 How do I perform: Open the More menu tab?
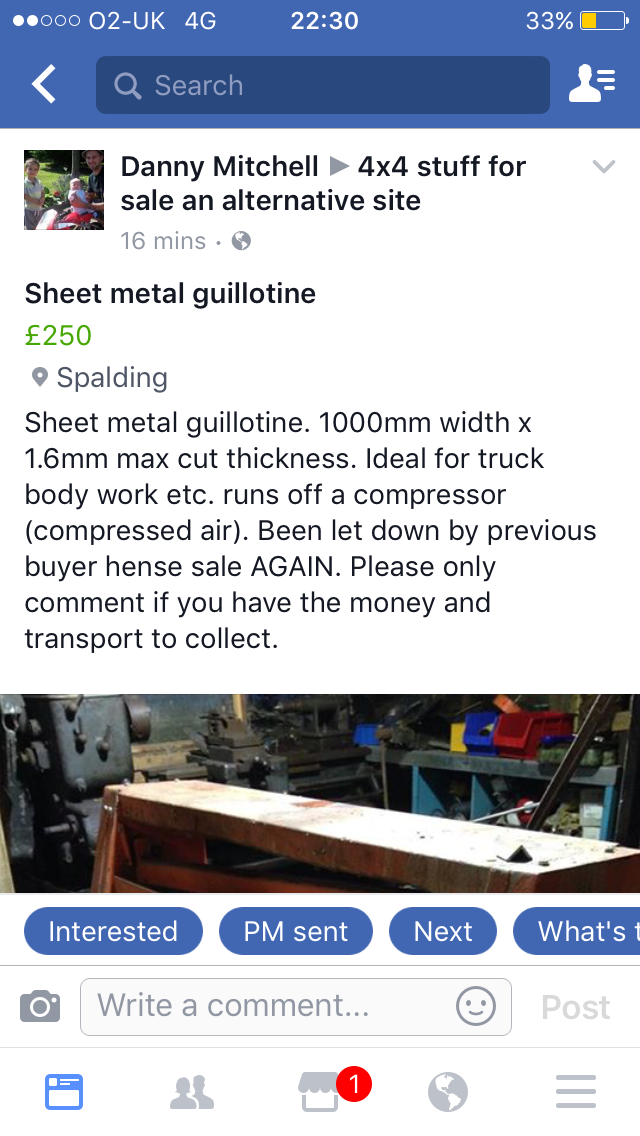[x=575, y=1092]
